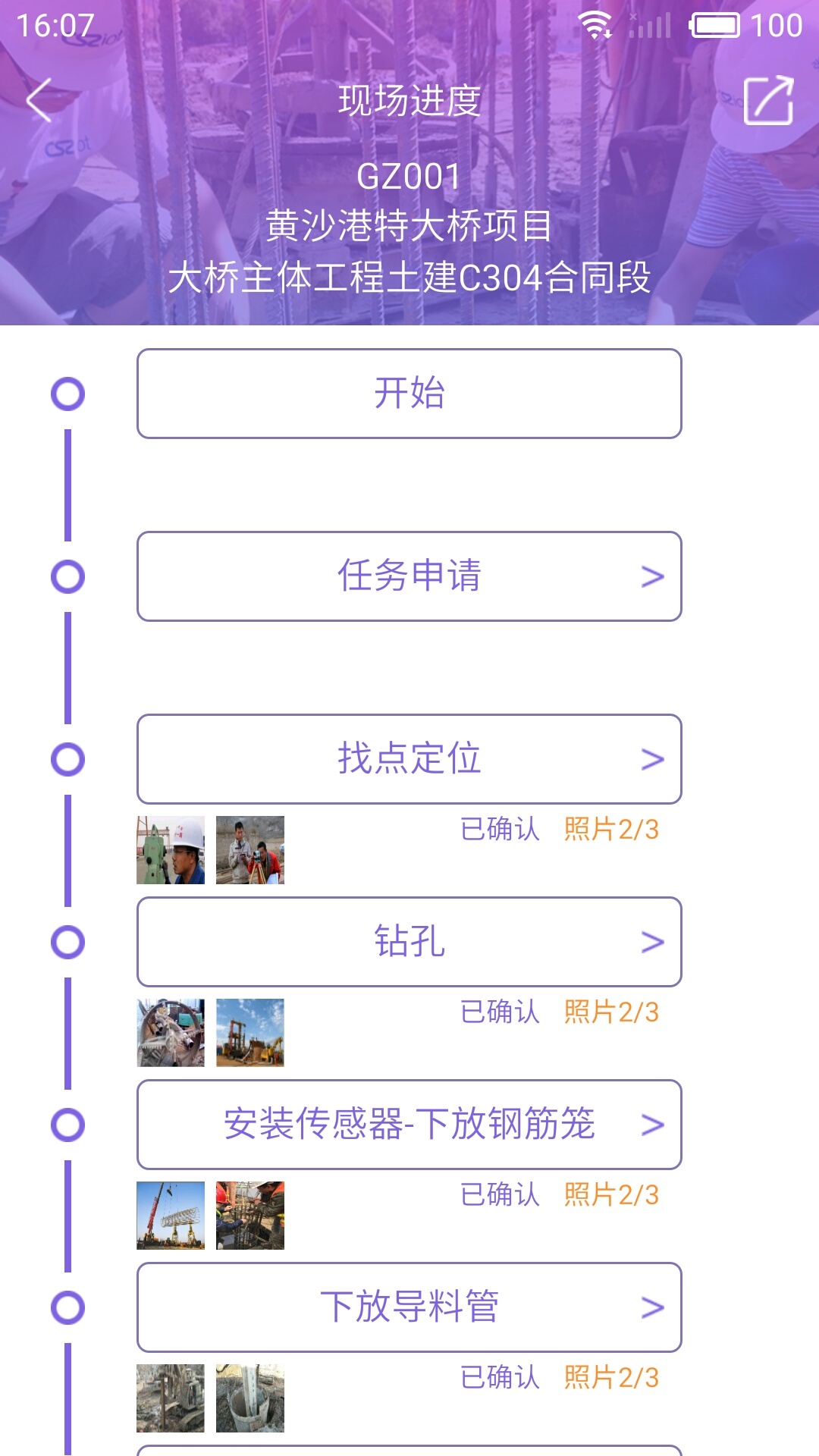Tap the share icon in header

point(768,101)
